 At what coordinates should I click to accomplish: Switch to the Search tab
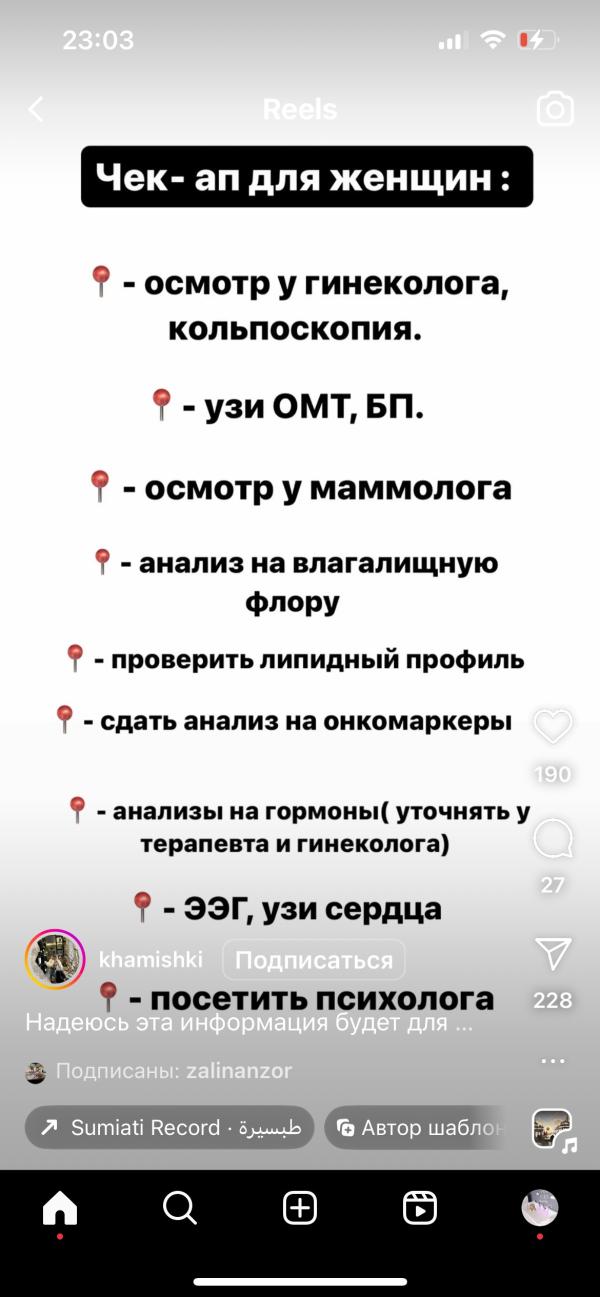tap(180, 1209)
